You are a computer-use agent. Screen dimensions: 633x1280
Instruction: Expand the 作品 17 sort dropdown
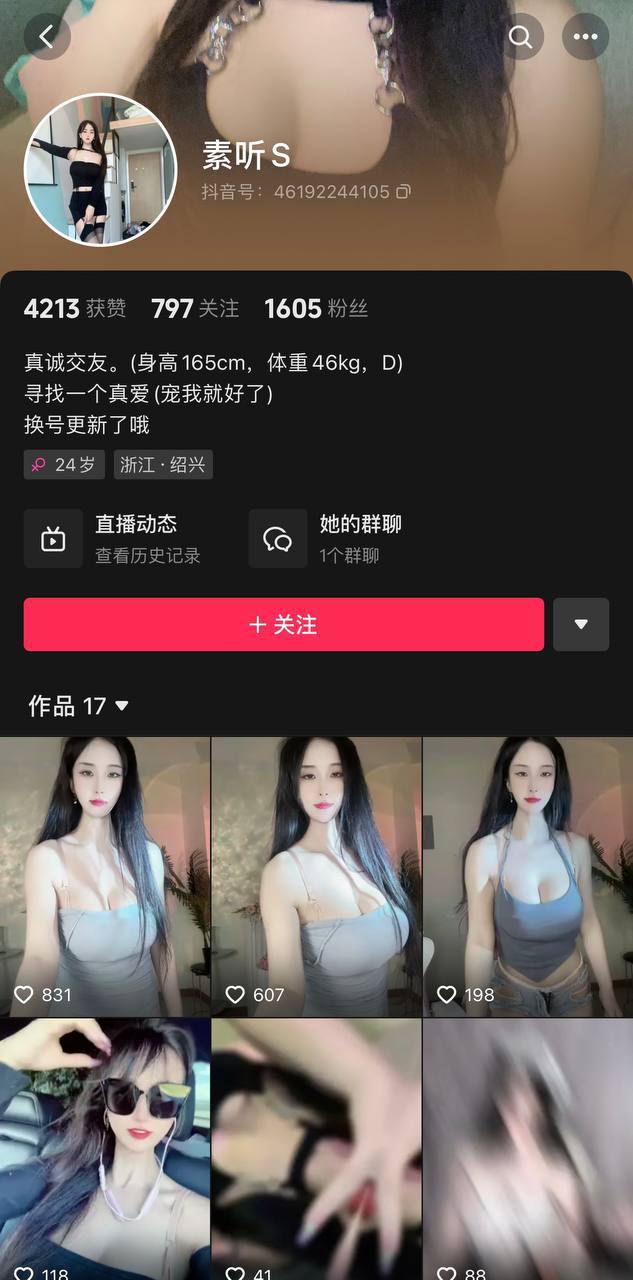tap(79, 706)
